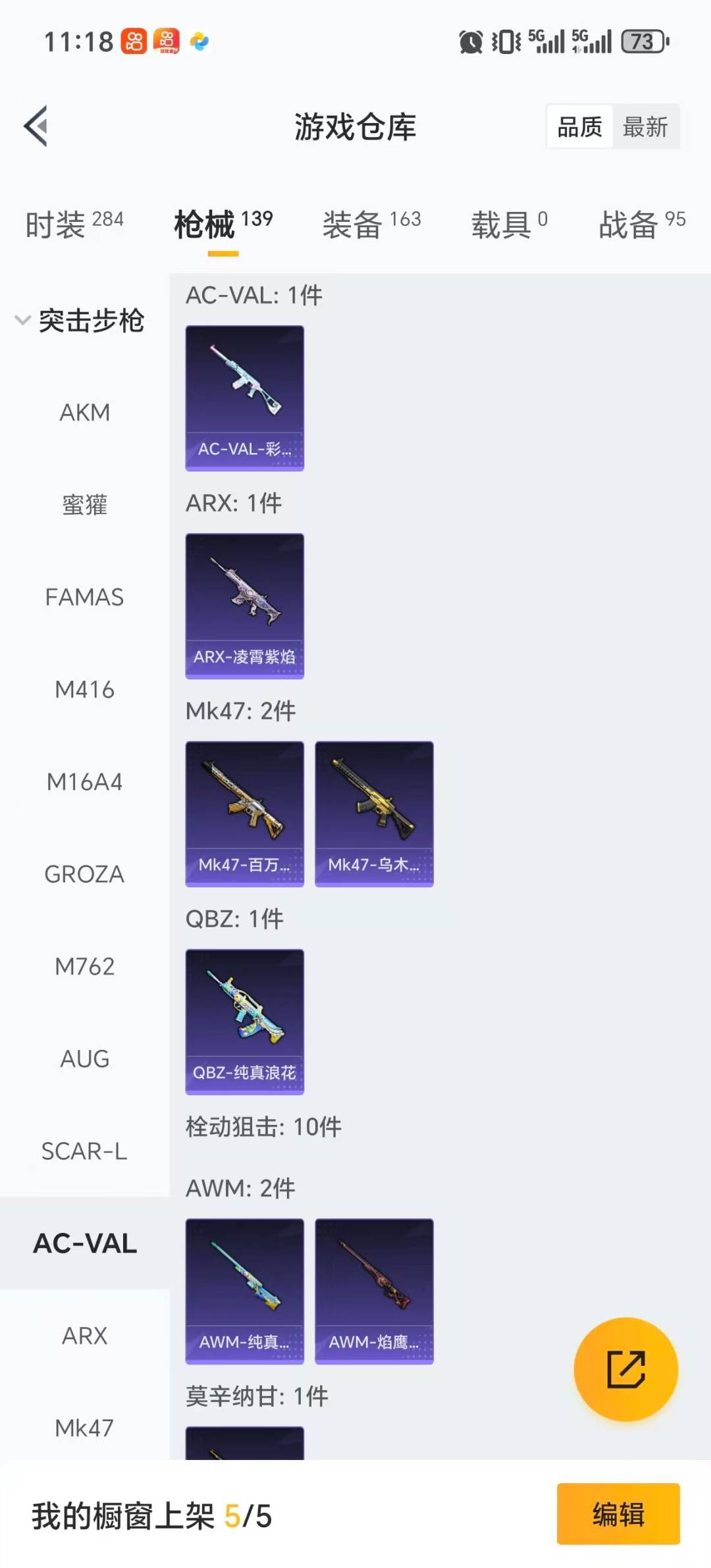Sort inventory by 最新

pos(646,126)
